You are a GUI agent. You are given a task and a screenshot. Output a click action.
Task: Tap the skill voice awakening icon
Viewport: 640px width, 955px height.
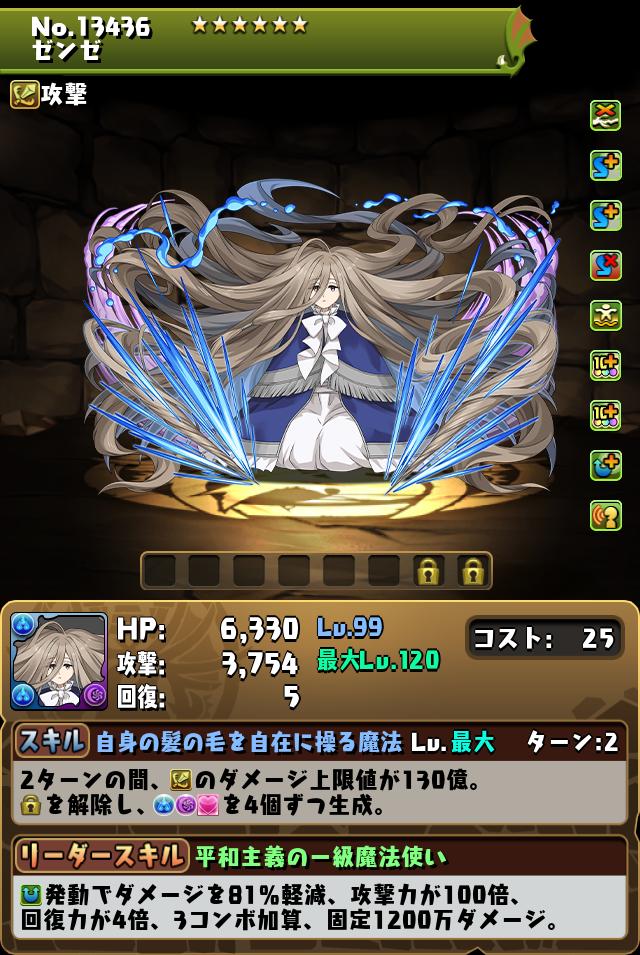(606, 515)
